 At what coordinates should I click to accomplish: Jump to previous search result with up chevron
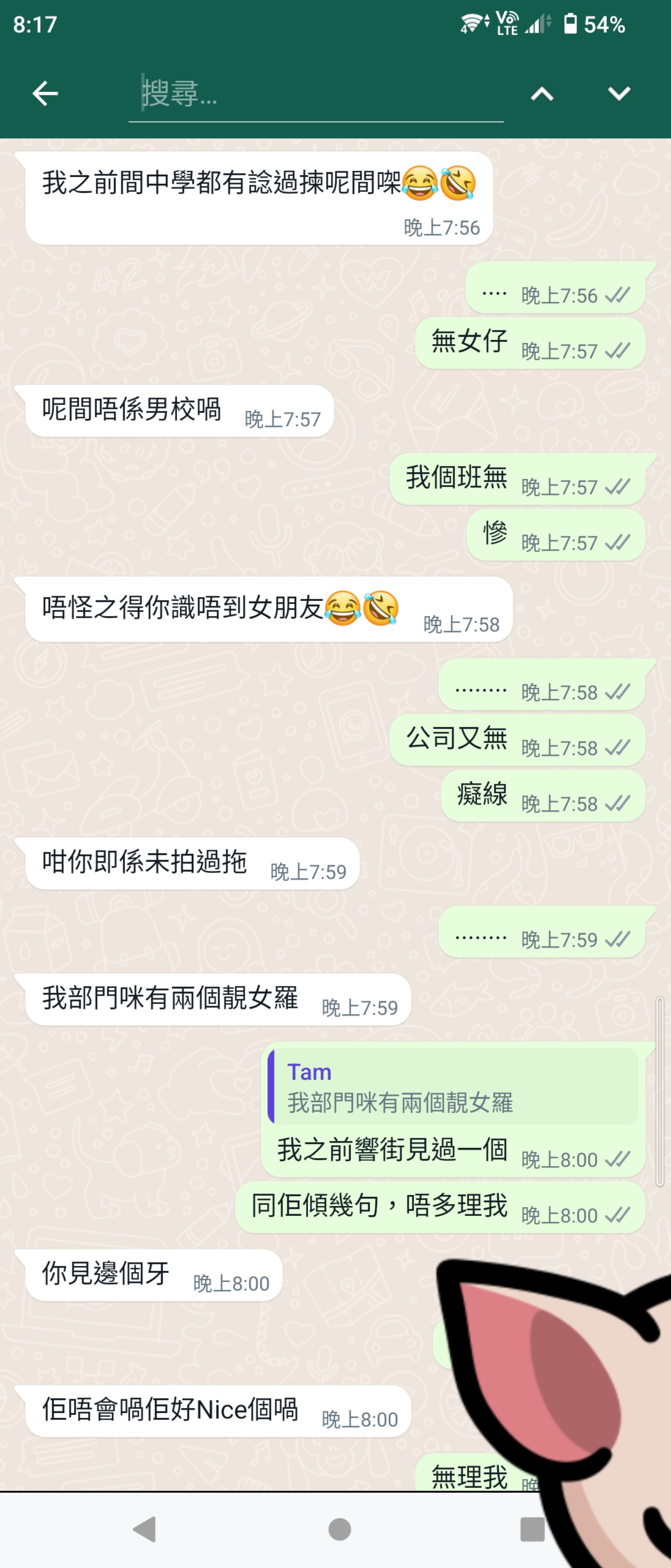coord(542,93)
